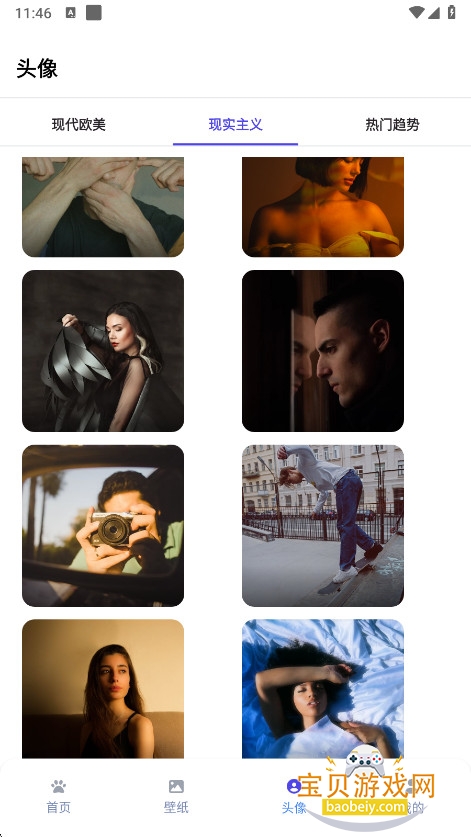
Task: Go to the 首页 home tab
Action: [x=59, y=796]
